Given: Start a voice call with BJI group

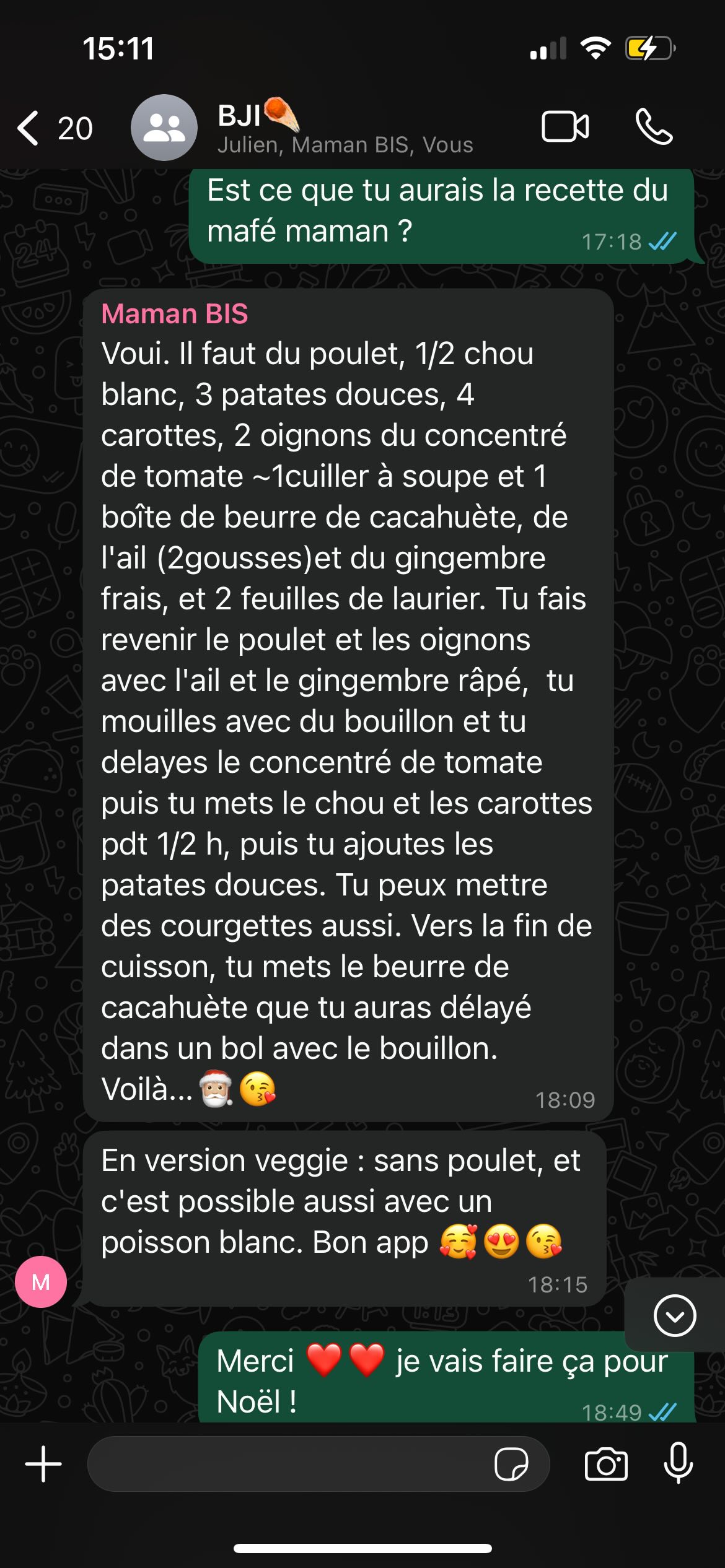Looking at the screenshot, I should point(654,127).
